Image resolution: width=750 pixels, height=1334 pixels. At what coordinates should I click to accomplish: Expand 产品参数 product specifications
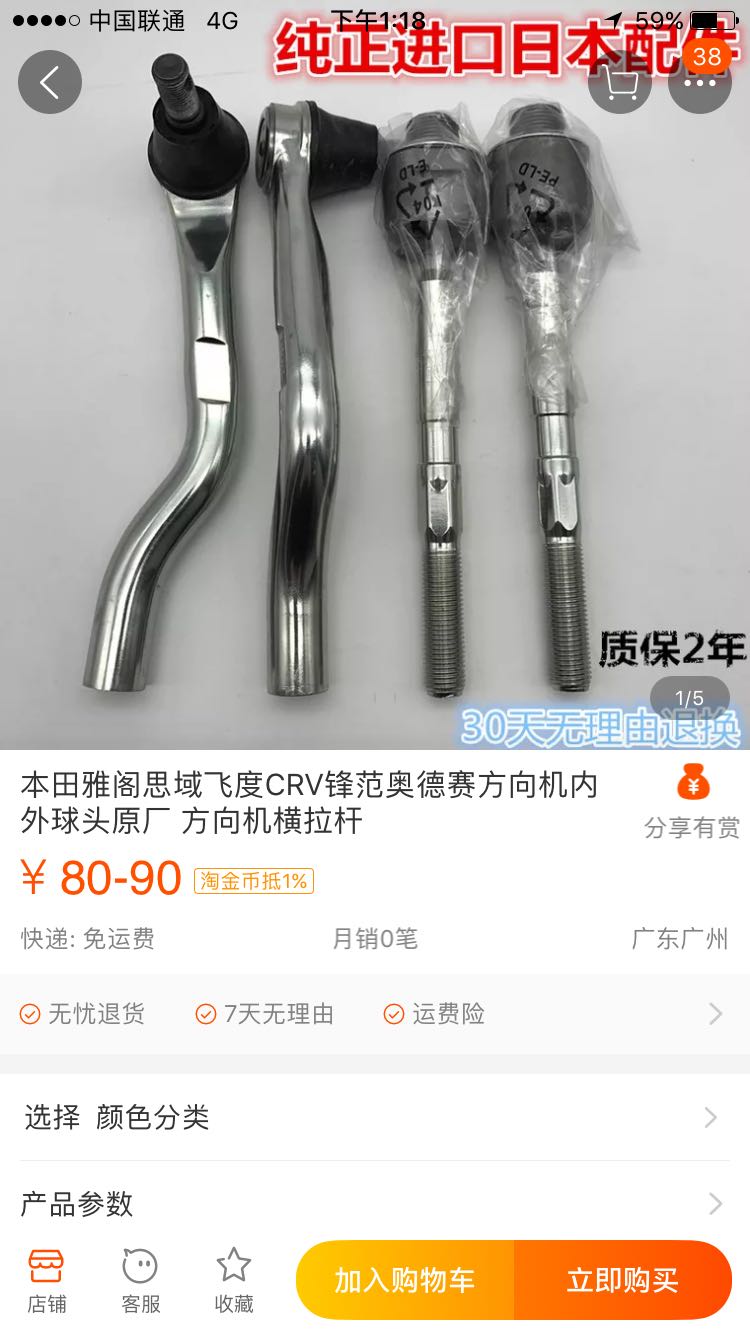[375, 1203]
